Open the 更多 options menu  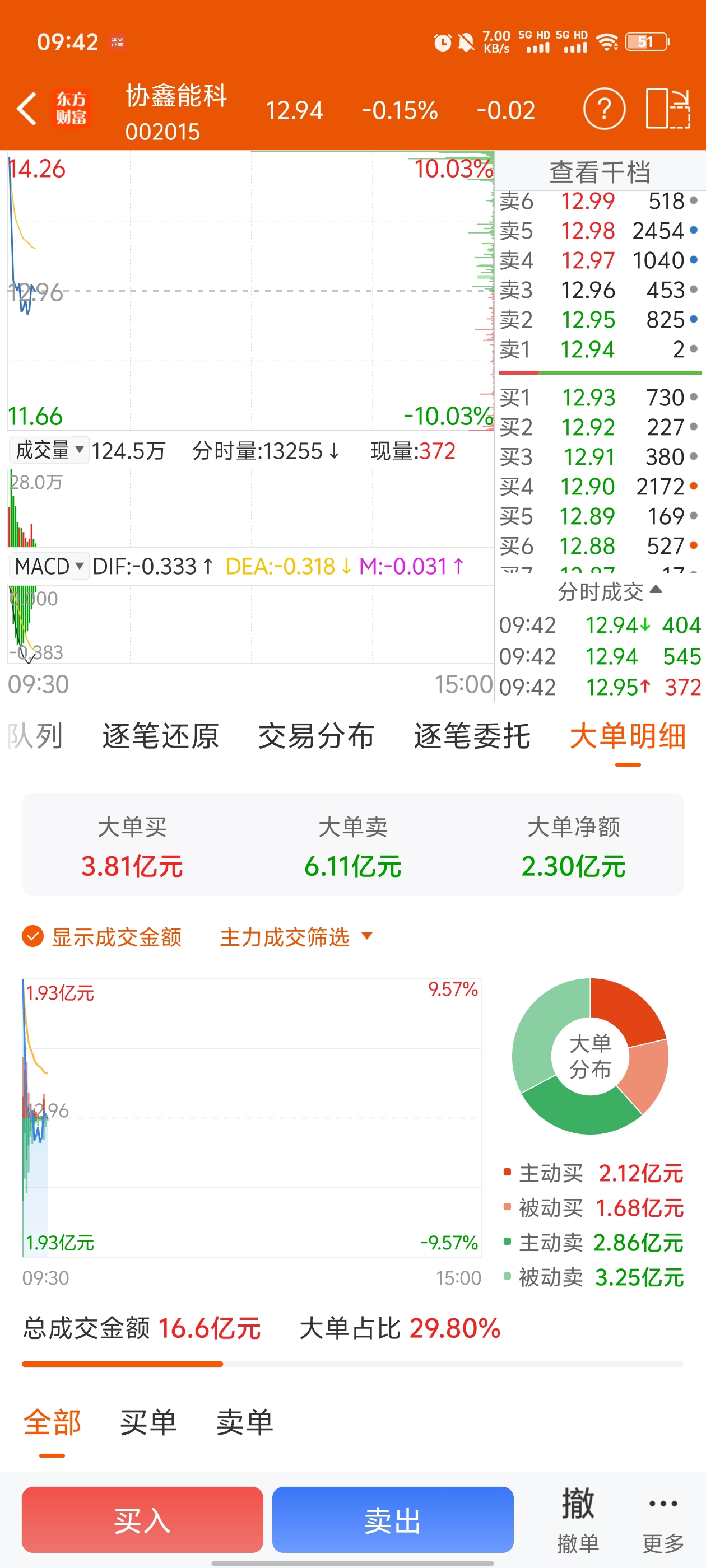click(x=663, y=1520)
